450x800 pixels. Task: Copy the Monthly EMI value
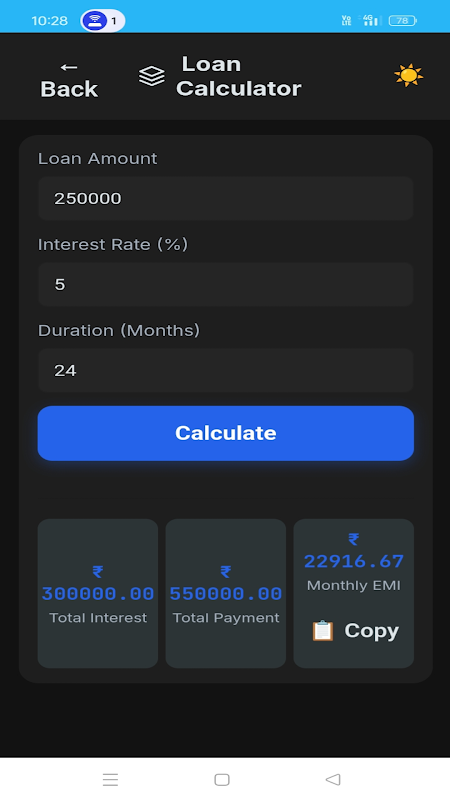tap(354, 631)
